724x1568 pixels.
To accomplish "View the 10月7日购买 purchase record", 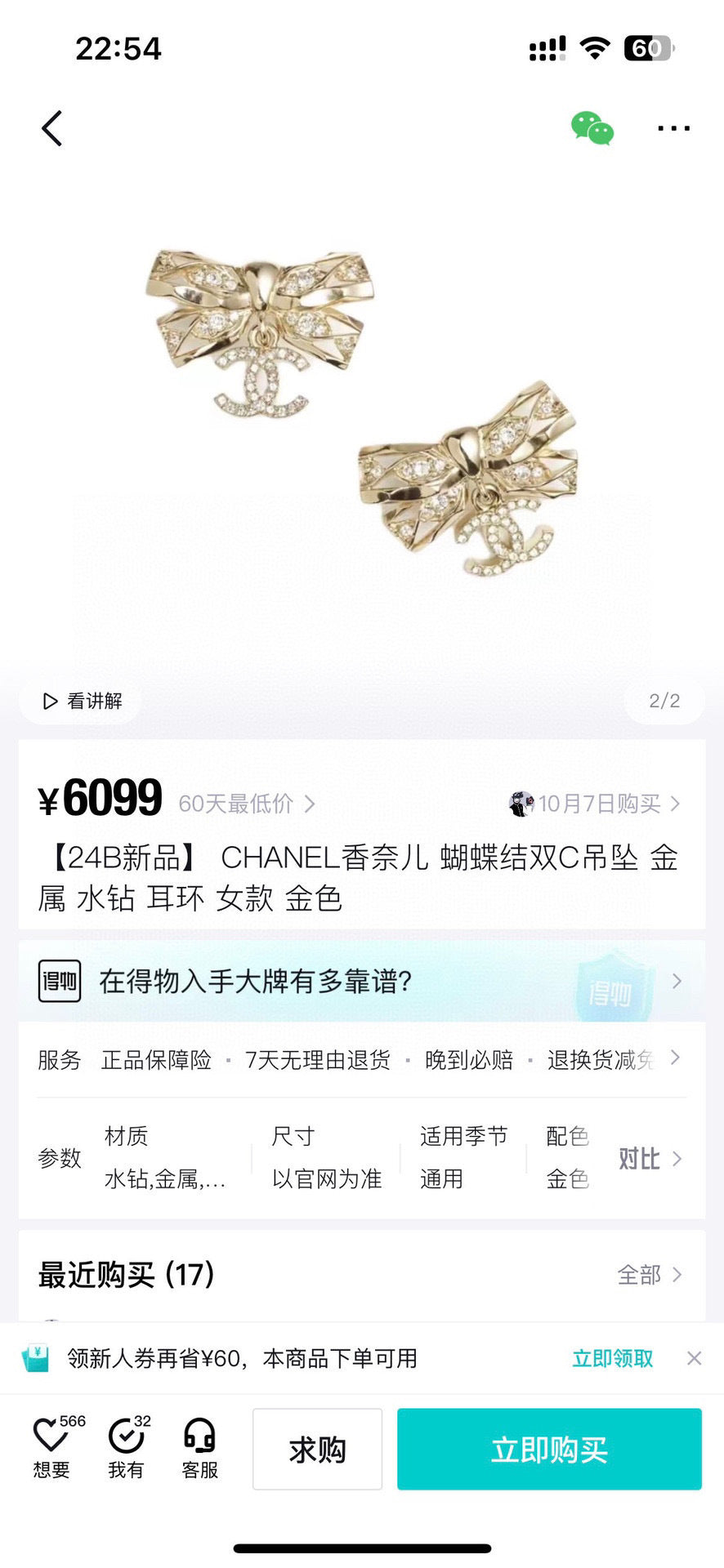I will (x=594, y=804).
